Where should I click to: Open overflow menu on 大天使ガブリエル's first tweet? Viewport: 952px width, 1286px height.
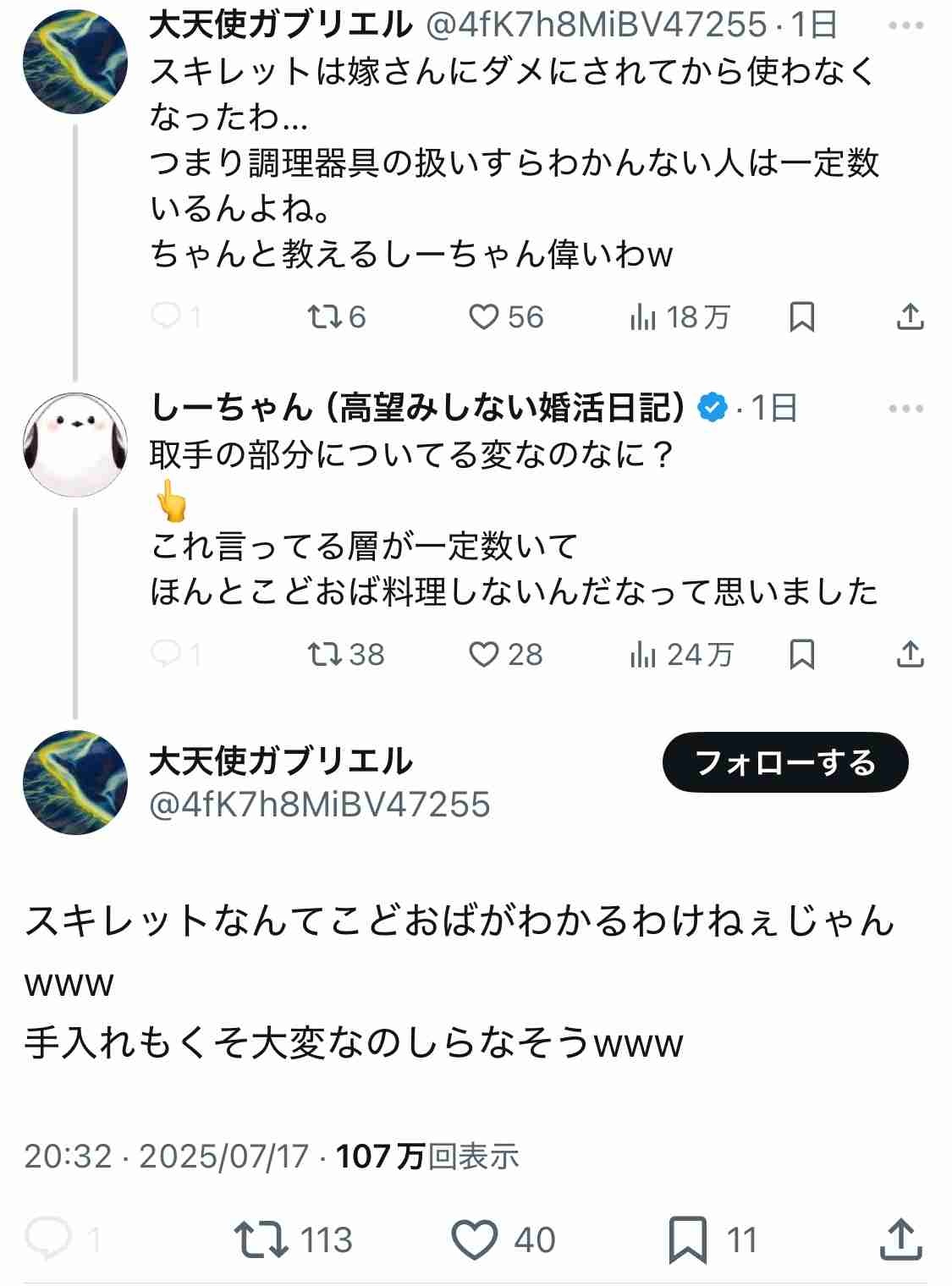(x=905, y=25)
